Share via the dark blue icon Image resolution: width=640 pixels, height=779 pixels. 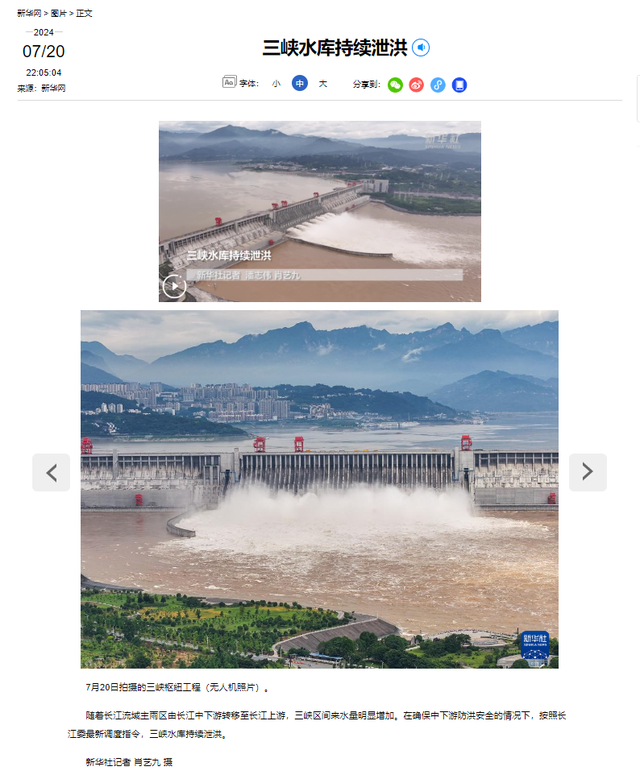[459, 85]
